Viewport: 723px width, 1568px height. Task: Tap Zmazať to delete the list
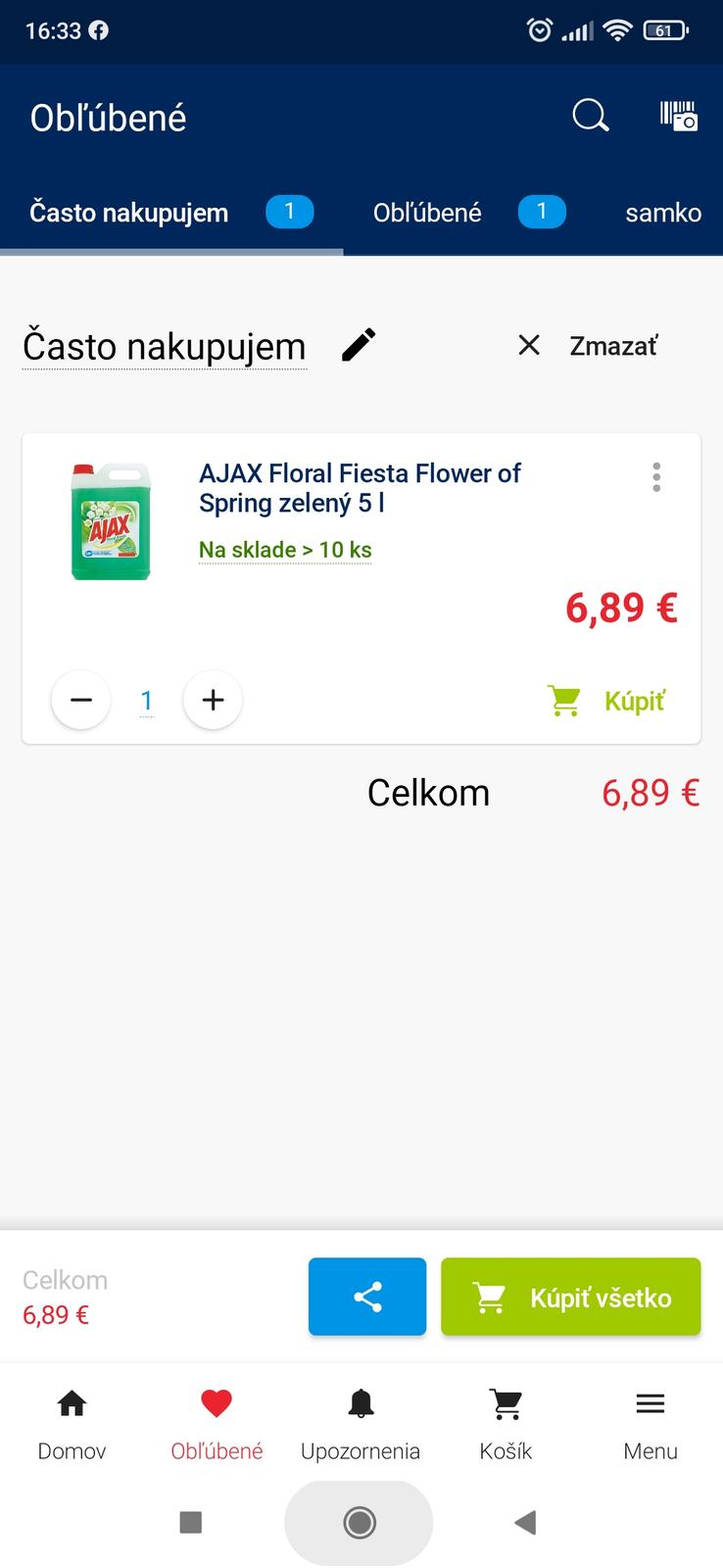point(588,345)
